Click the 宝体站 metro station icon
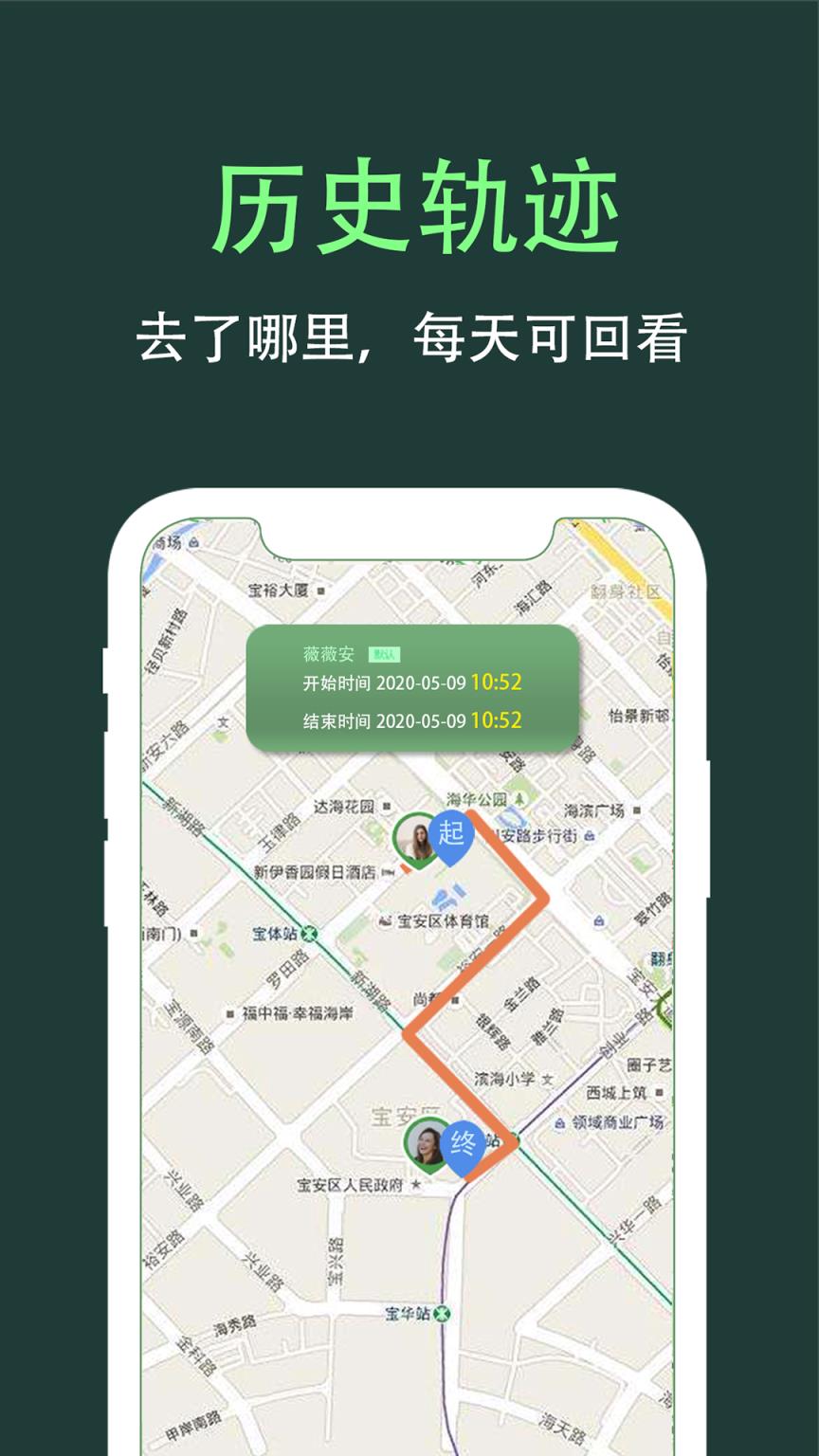819x1456 pixels. (308, 935)
